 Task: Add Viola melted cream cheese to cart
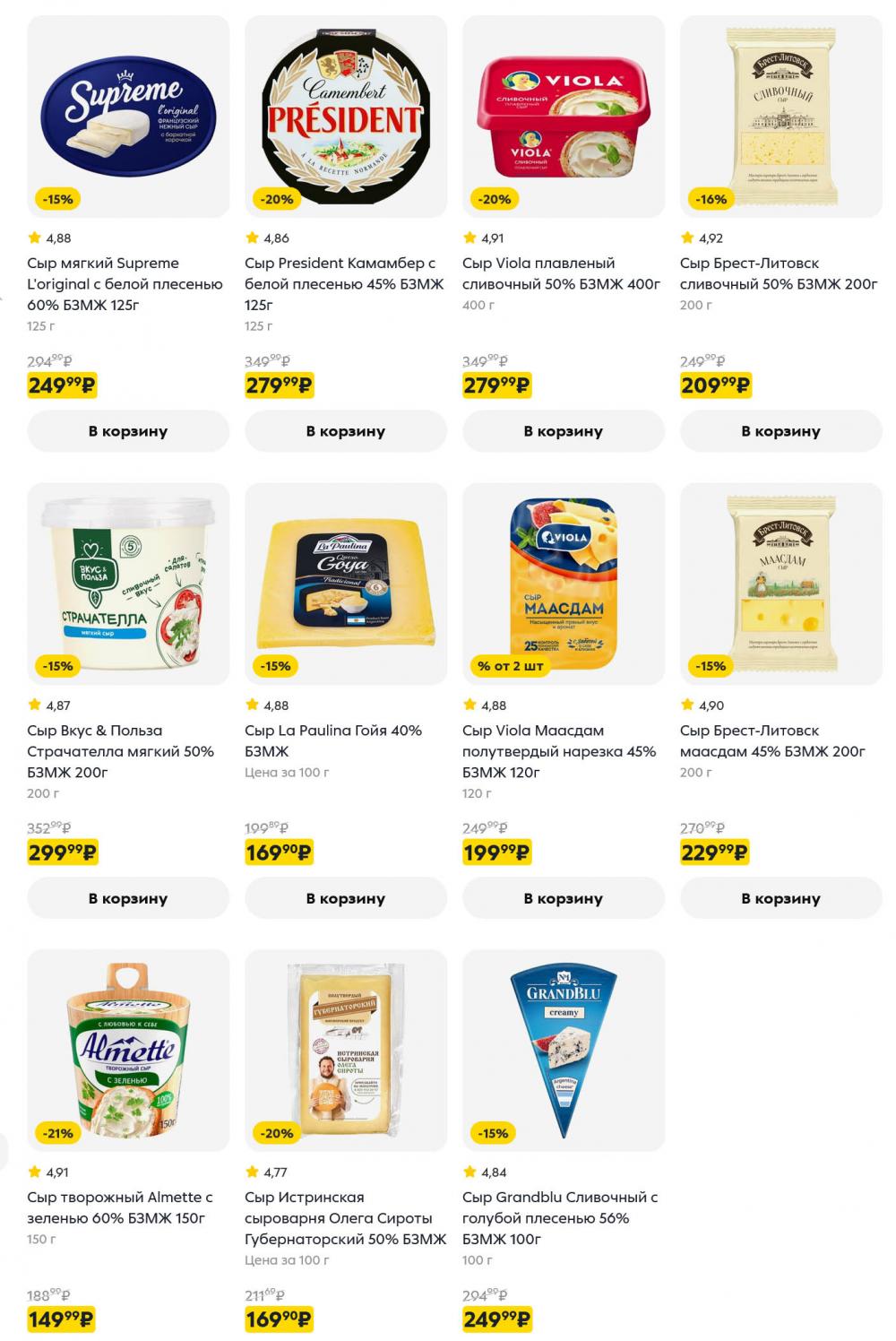564,431
